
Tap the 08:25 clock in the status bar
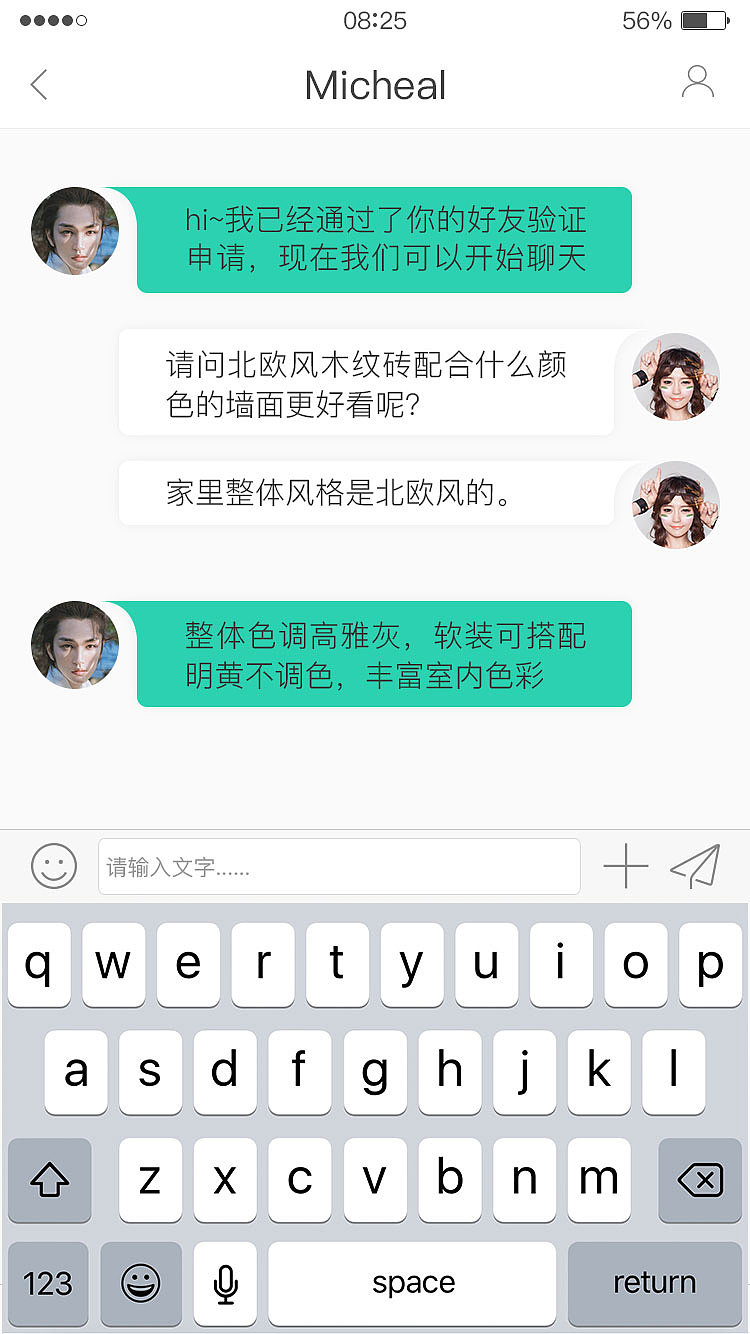click(x=375, y=19)
